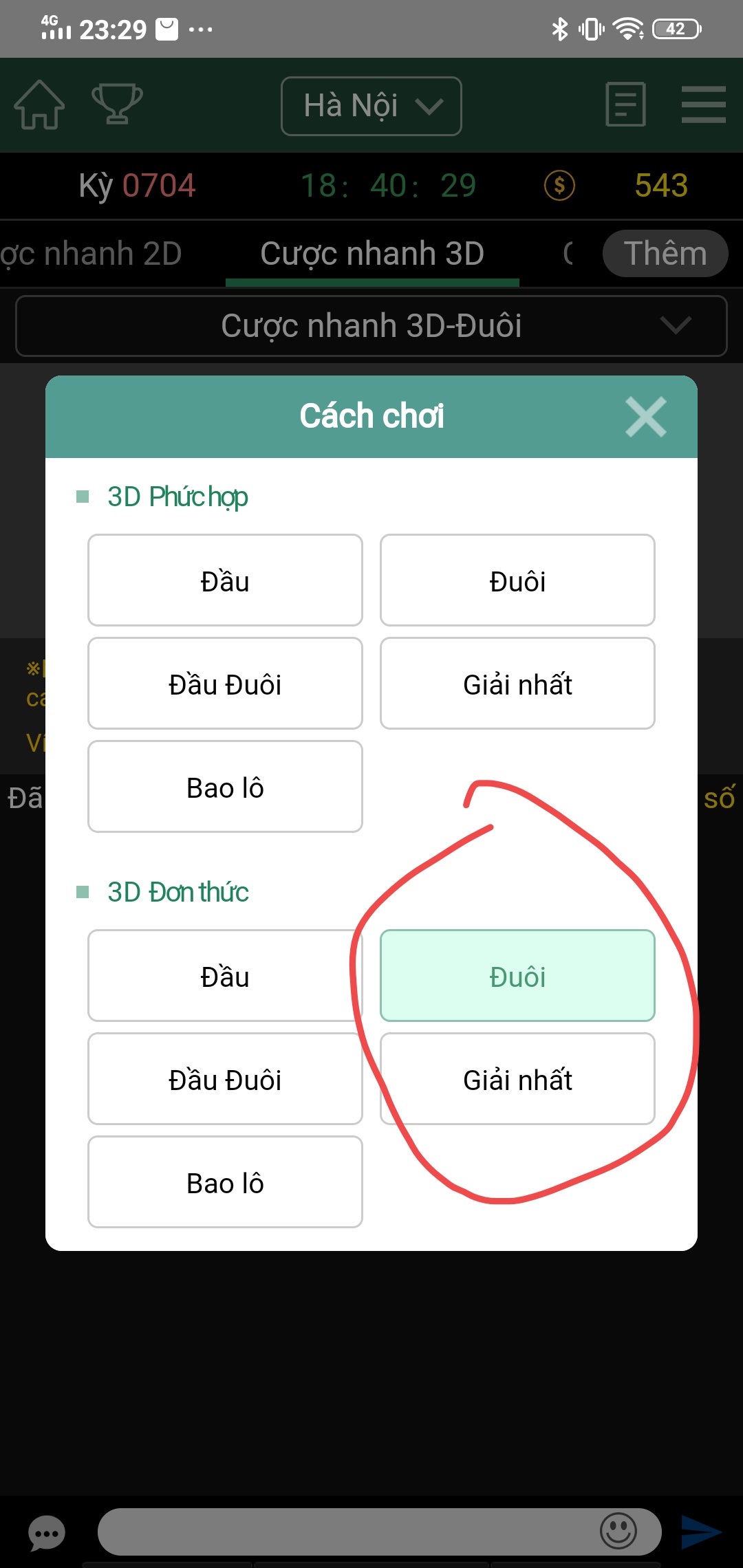Open the Hà Nội region dropdown
The width and height of the screenshot is (743, 1568).
[x=371, y=106]
